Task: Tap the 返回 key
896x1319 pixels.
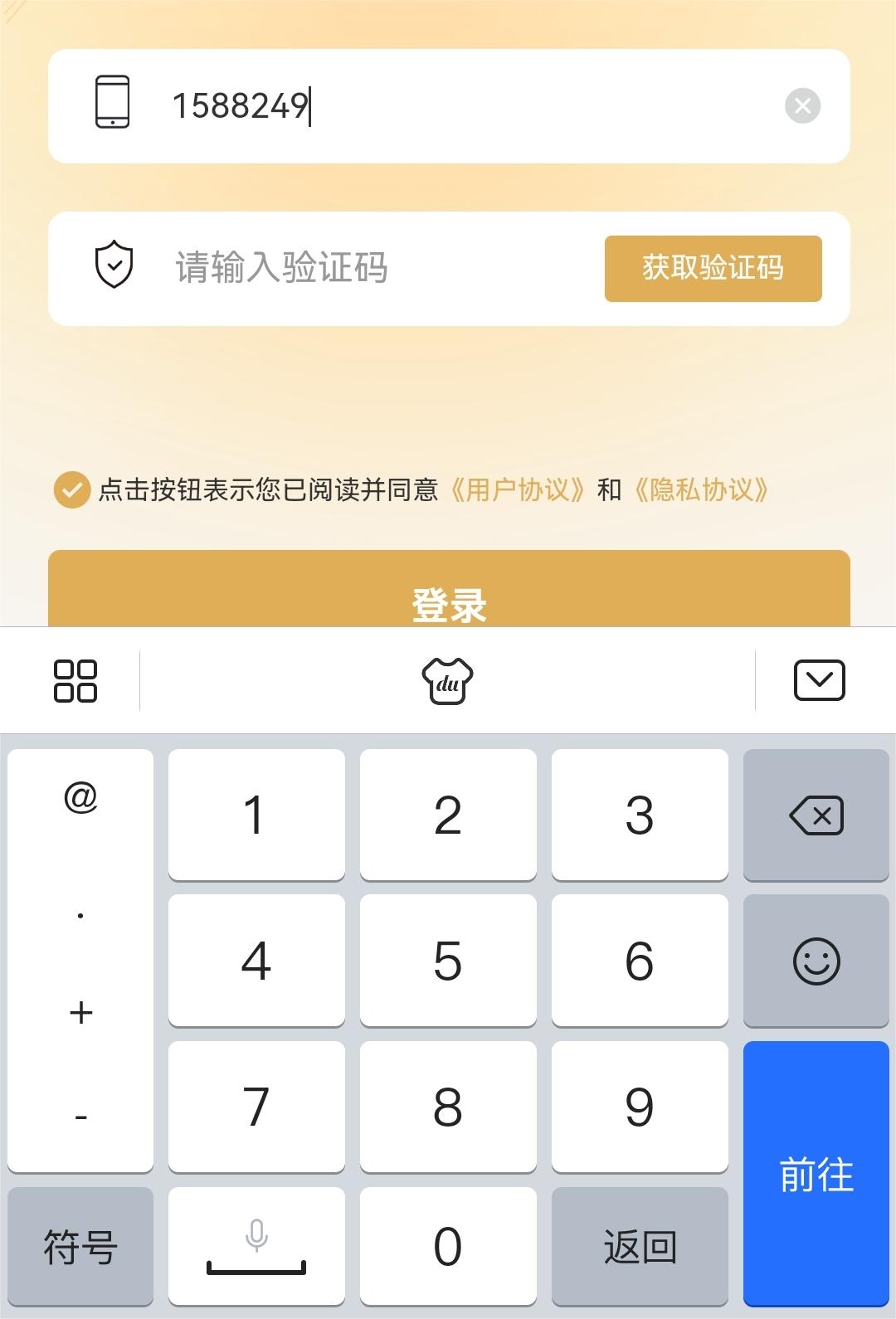Action: (x=640, y=1246)
